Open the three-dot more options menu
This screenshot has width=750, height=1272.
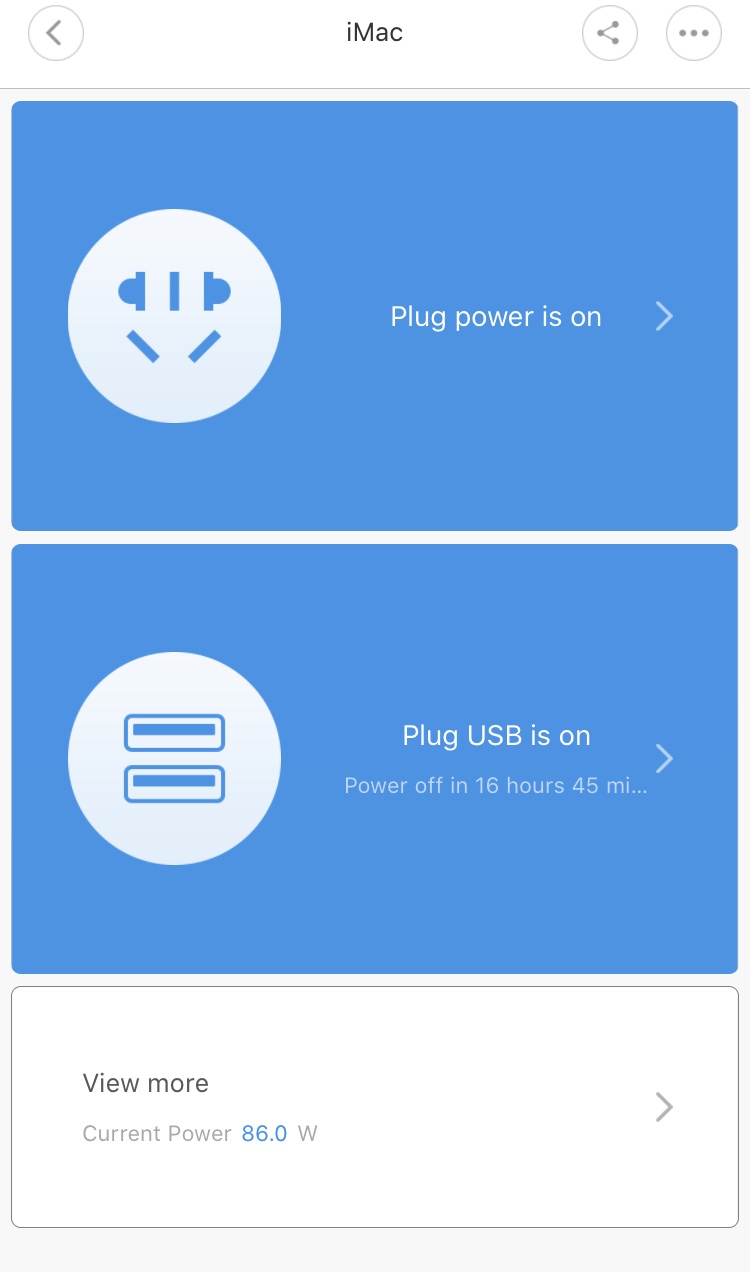(x=694, y=33)
